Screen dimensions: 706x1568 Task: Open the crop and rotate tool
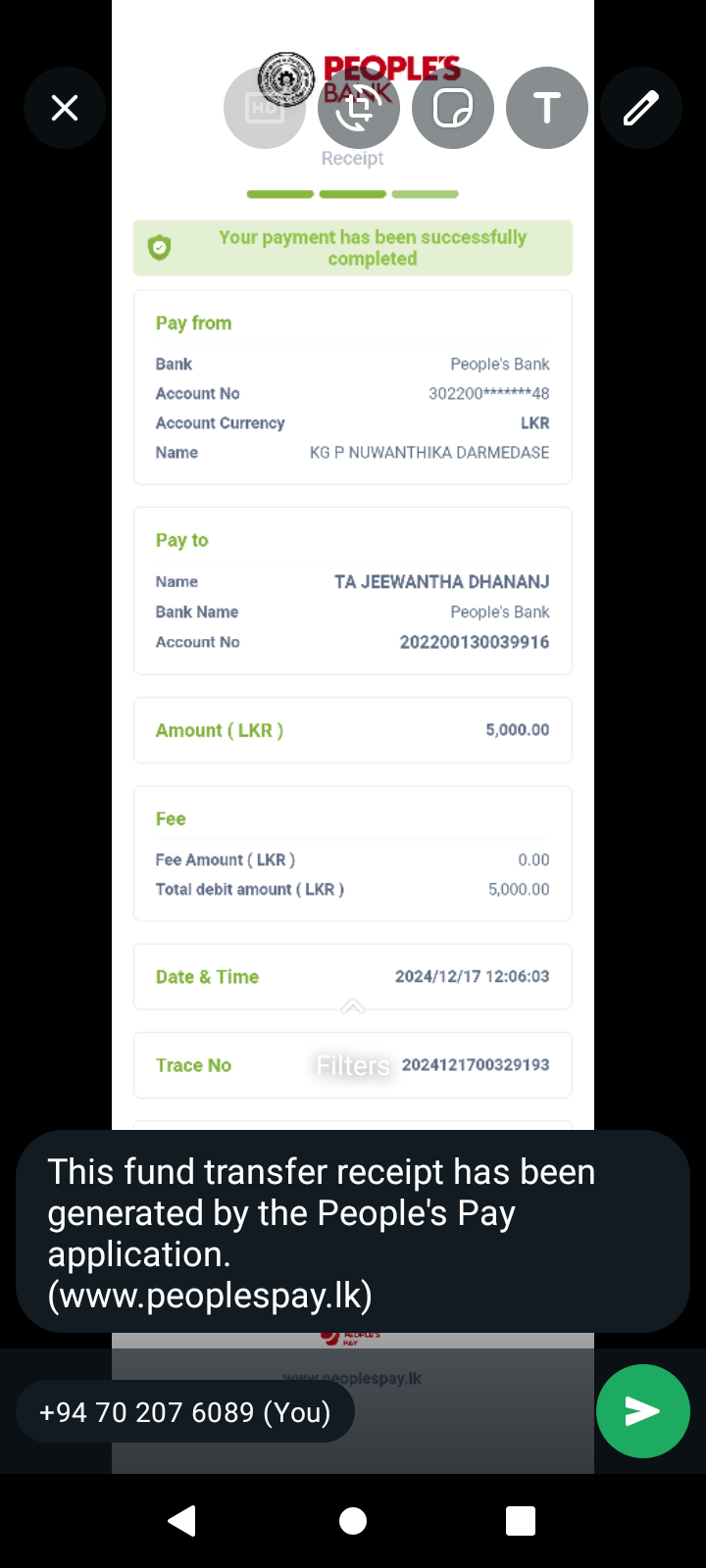[x=359, y=108]
